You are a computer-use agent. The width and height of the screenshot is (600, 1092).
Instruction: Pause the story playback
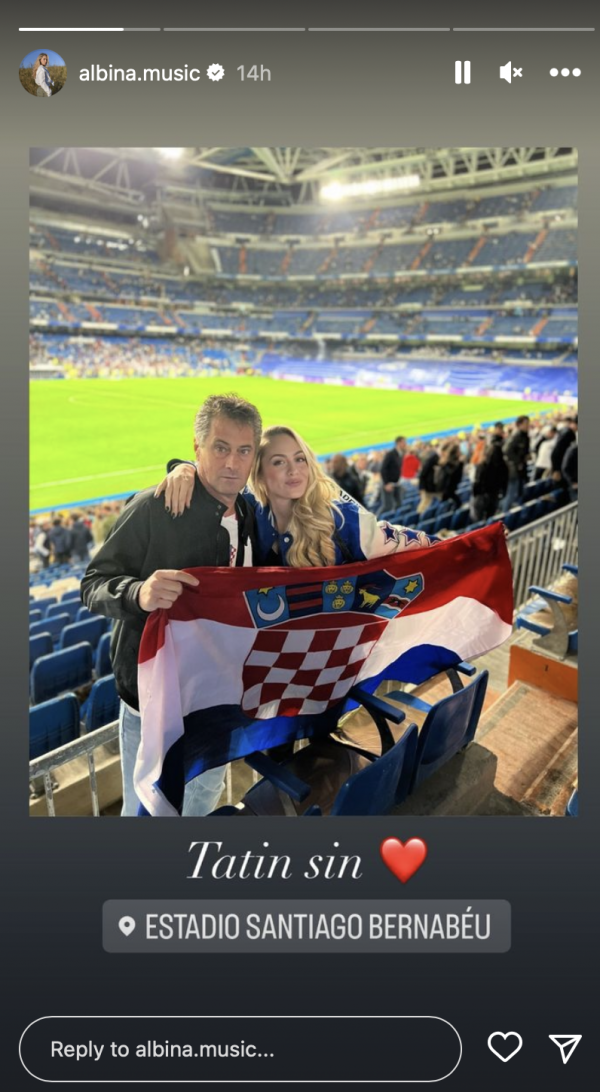point(462,73)
